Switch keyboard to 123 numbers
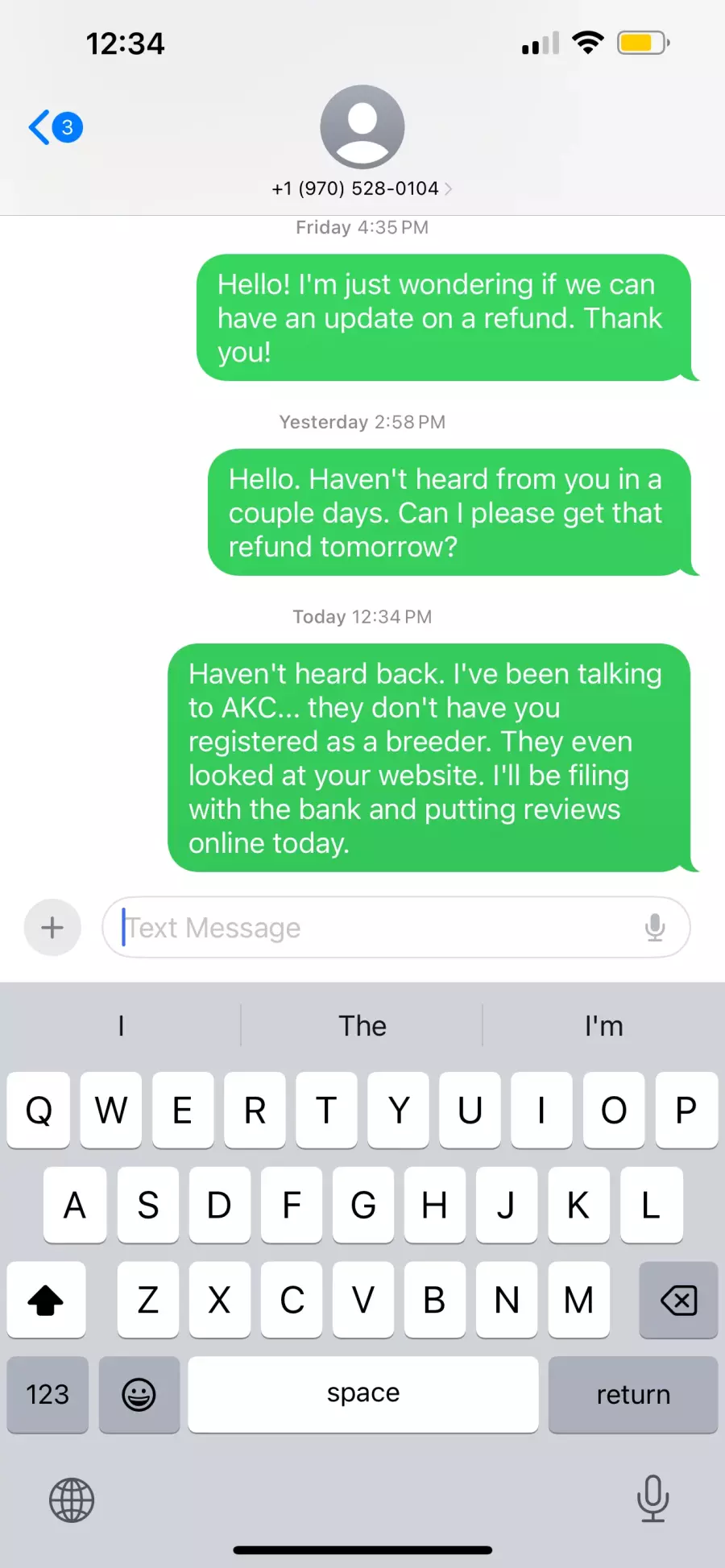Screen dimensions: 725x1568 48,1394
